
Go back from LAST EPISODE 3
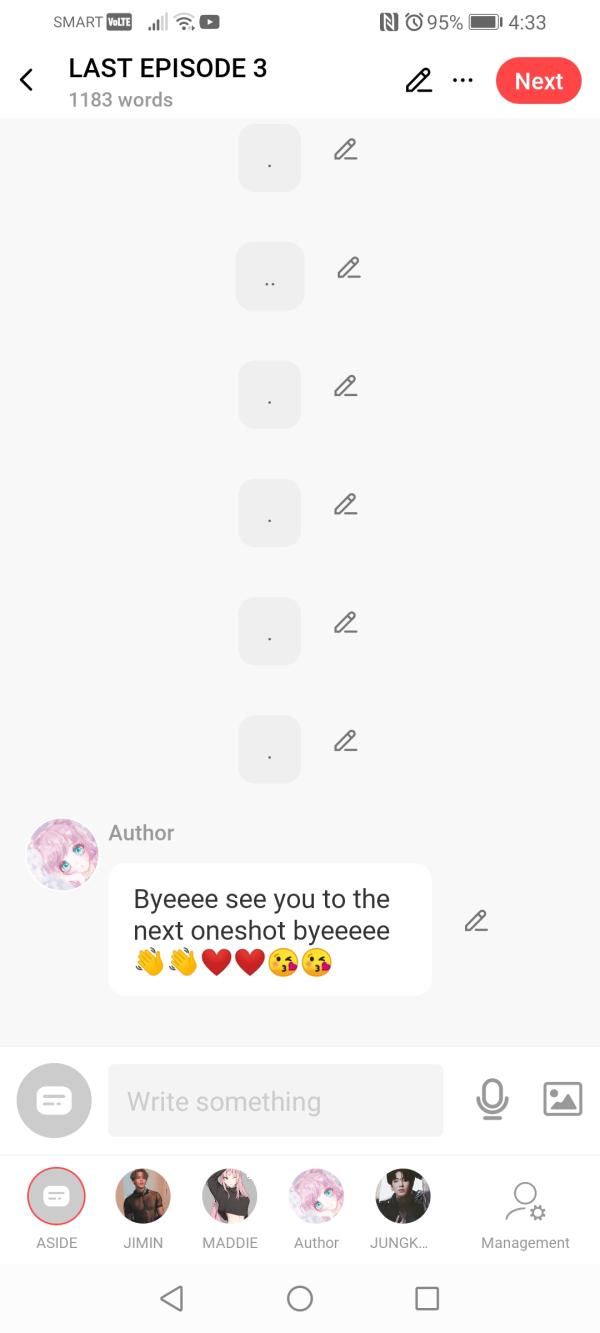tap(27, 81)
